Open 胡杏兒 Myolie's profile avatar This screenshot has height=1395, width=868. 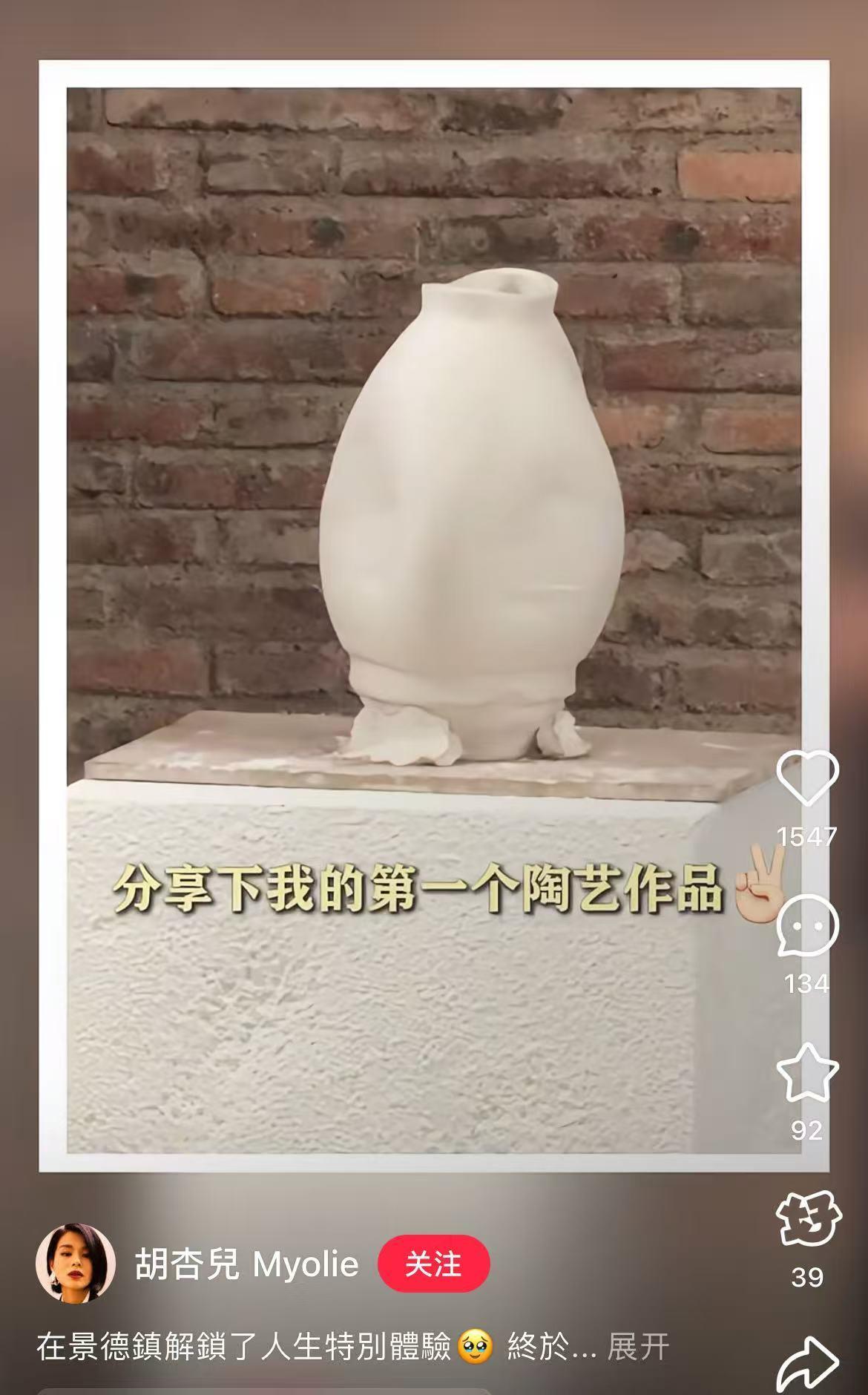(x=76, y=1264)
